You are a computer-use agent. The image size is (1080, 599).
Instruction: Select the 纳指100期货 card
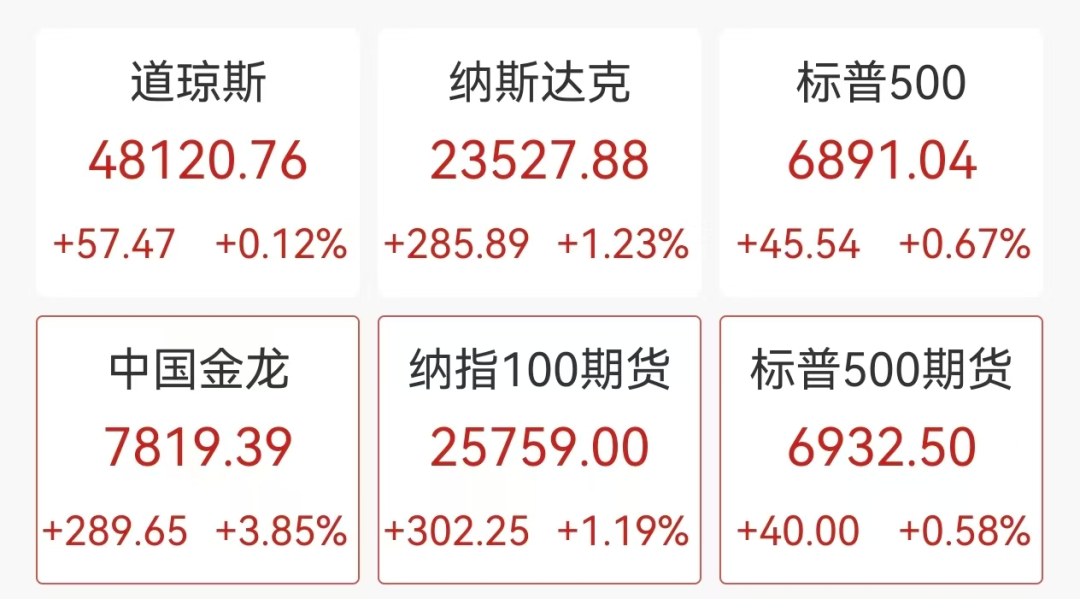[539, 449]
